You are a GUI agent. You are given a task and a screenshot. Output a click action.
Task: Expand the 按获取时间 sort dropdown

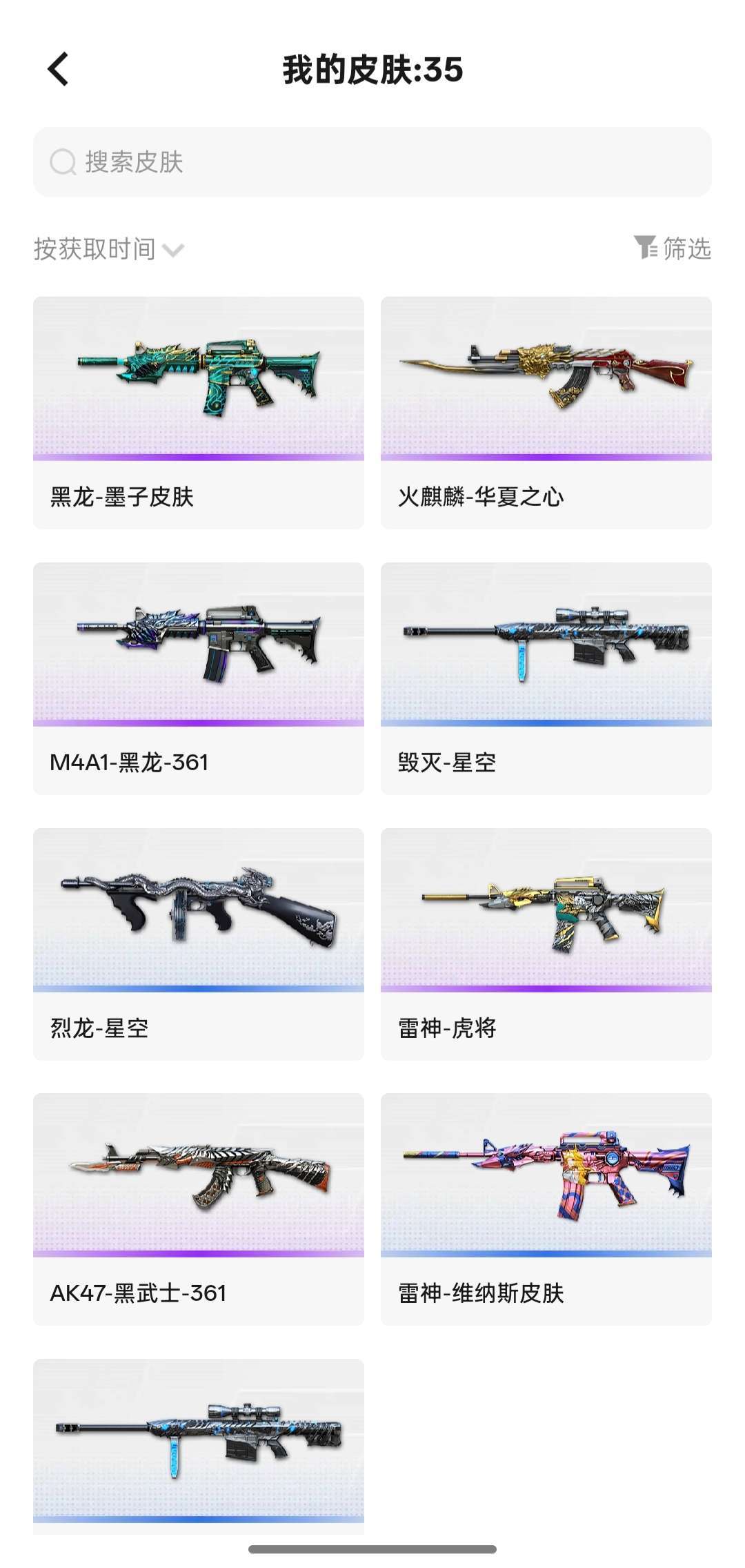109,249
